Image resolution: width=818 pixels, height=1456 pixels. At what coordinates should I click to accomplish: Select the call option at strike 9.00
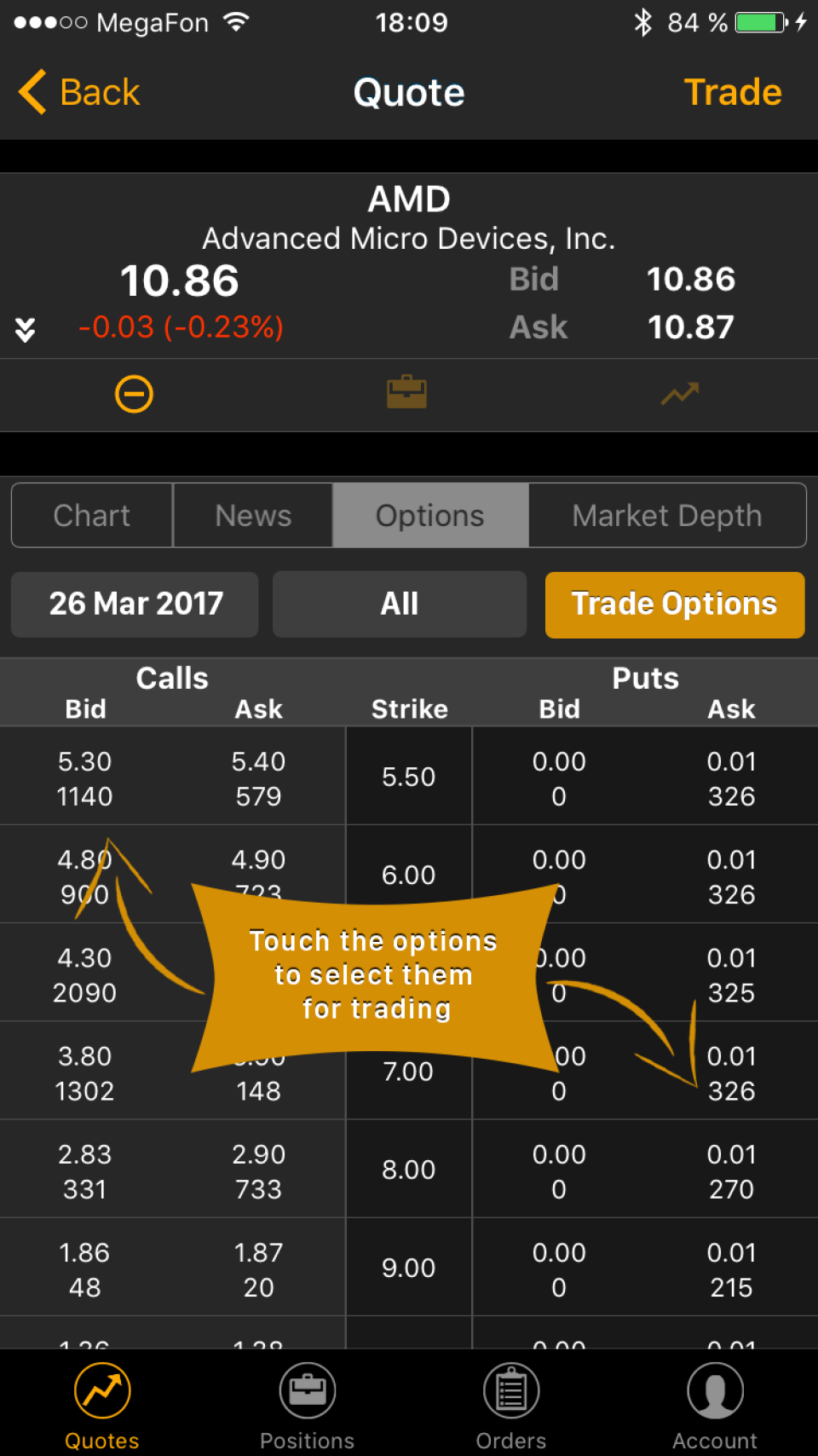[x=170, y=1268]
